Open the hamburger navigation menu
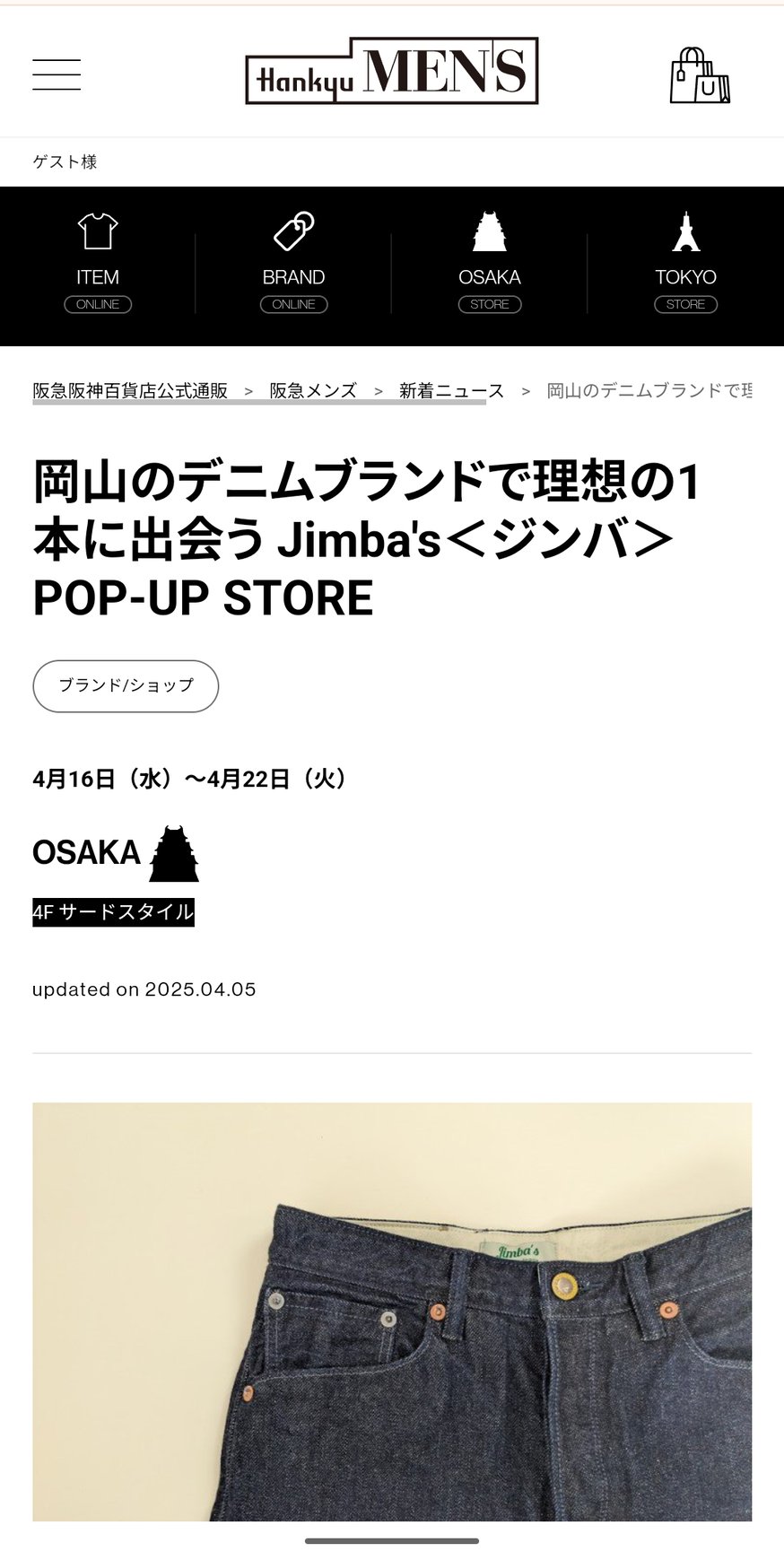This screenshot has width=784, height=1560. coord(56,74)
